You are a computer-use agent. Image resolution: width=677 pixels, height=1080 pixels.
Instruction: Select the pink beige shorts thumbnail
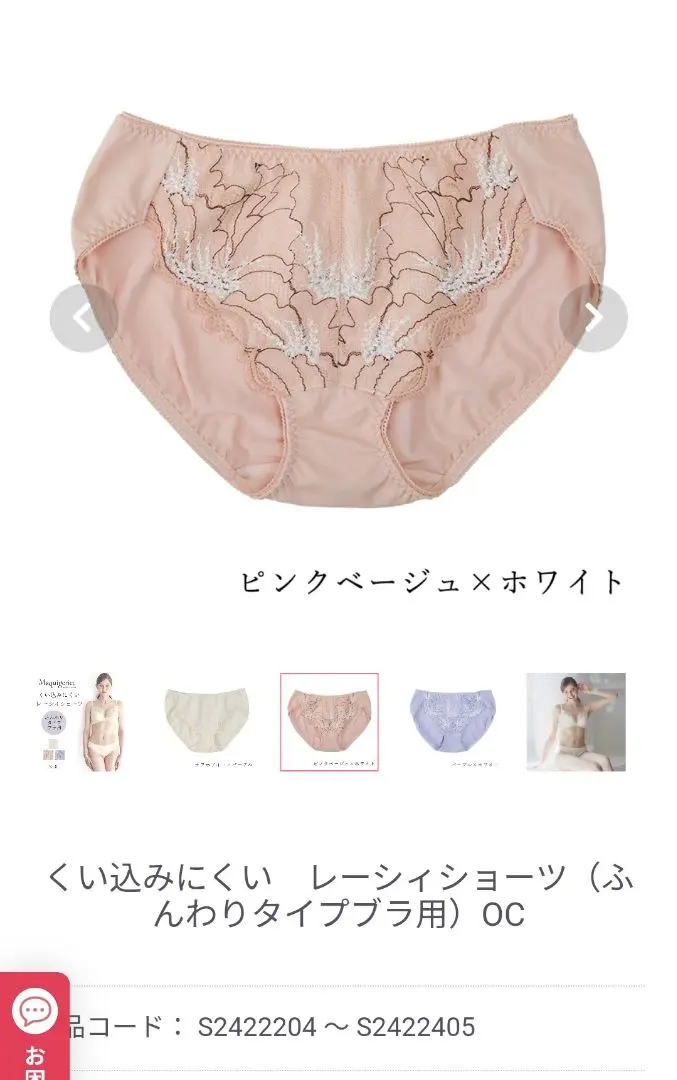329,722
